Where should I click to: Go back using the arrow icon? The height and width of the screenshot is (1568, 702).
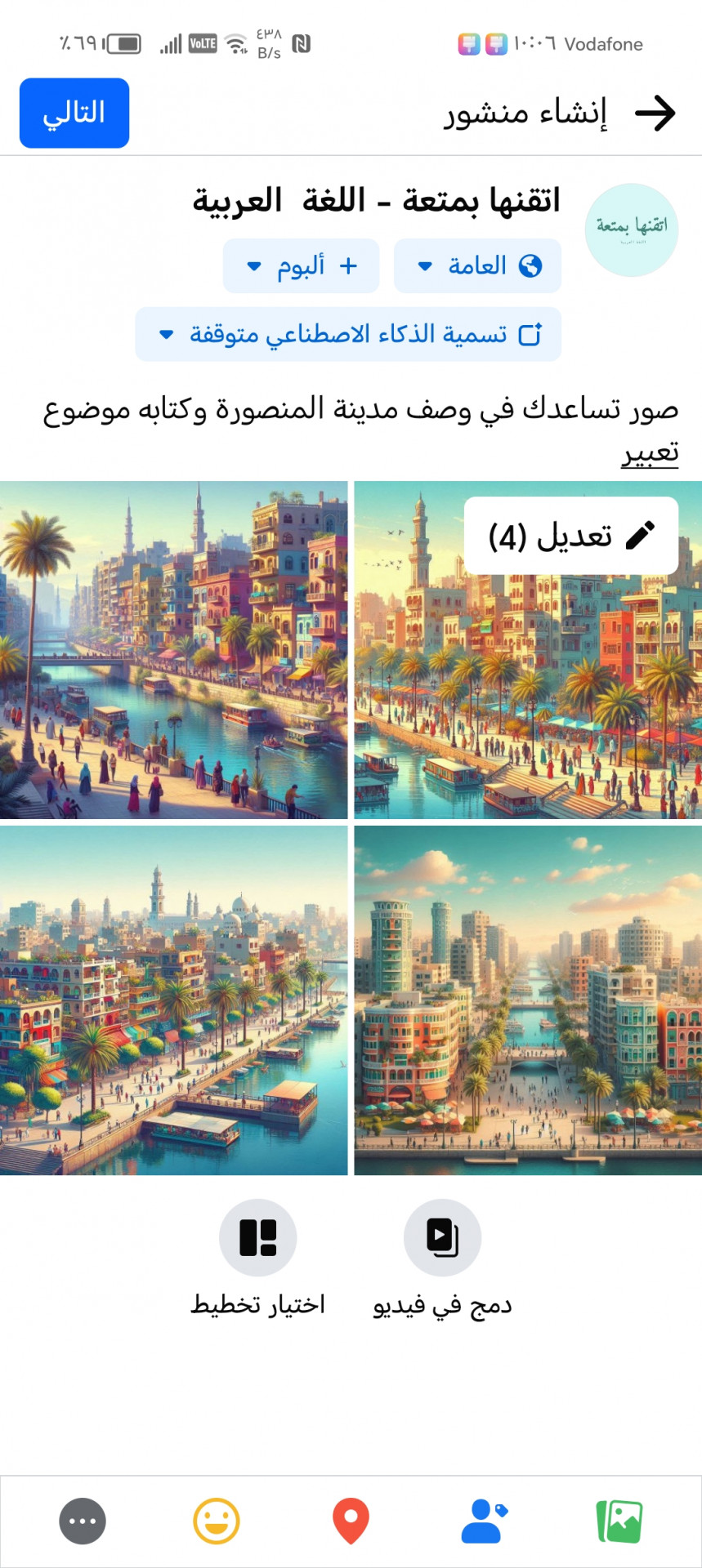coord(655,113)
